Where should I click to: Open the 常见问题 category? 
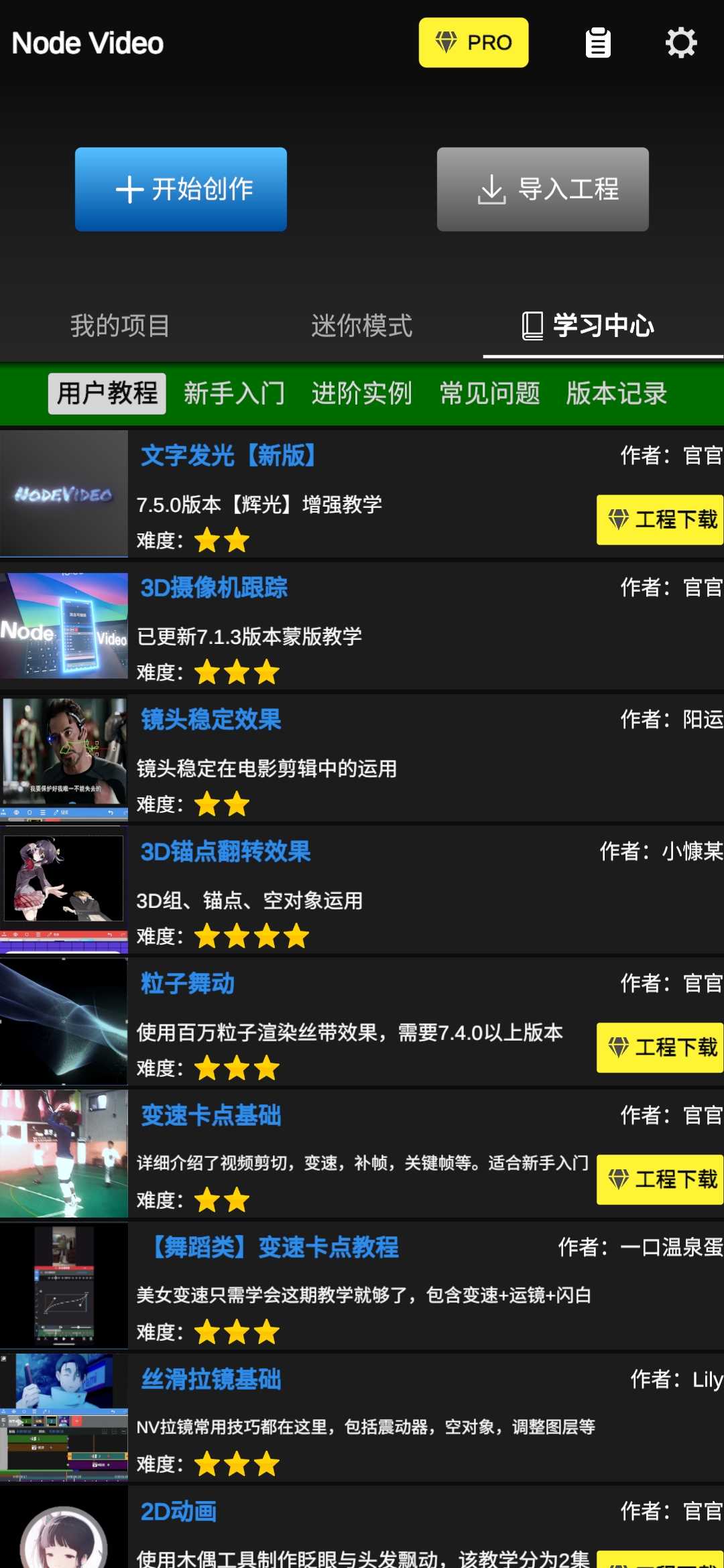[x=489, y=393]
